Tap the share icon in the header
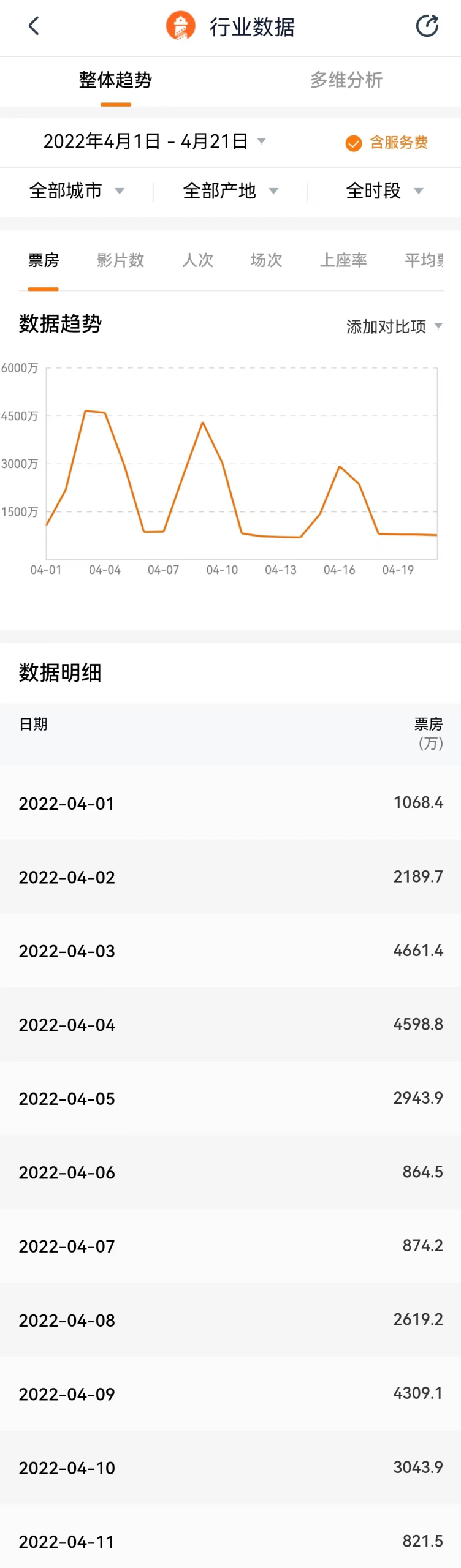 [x=427, y=26]
